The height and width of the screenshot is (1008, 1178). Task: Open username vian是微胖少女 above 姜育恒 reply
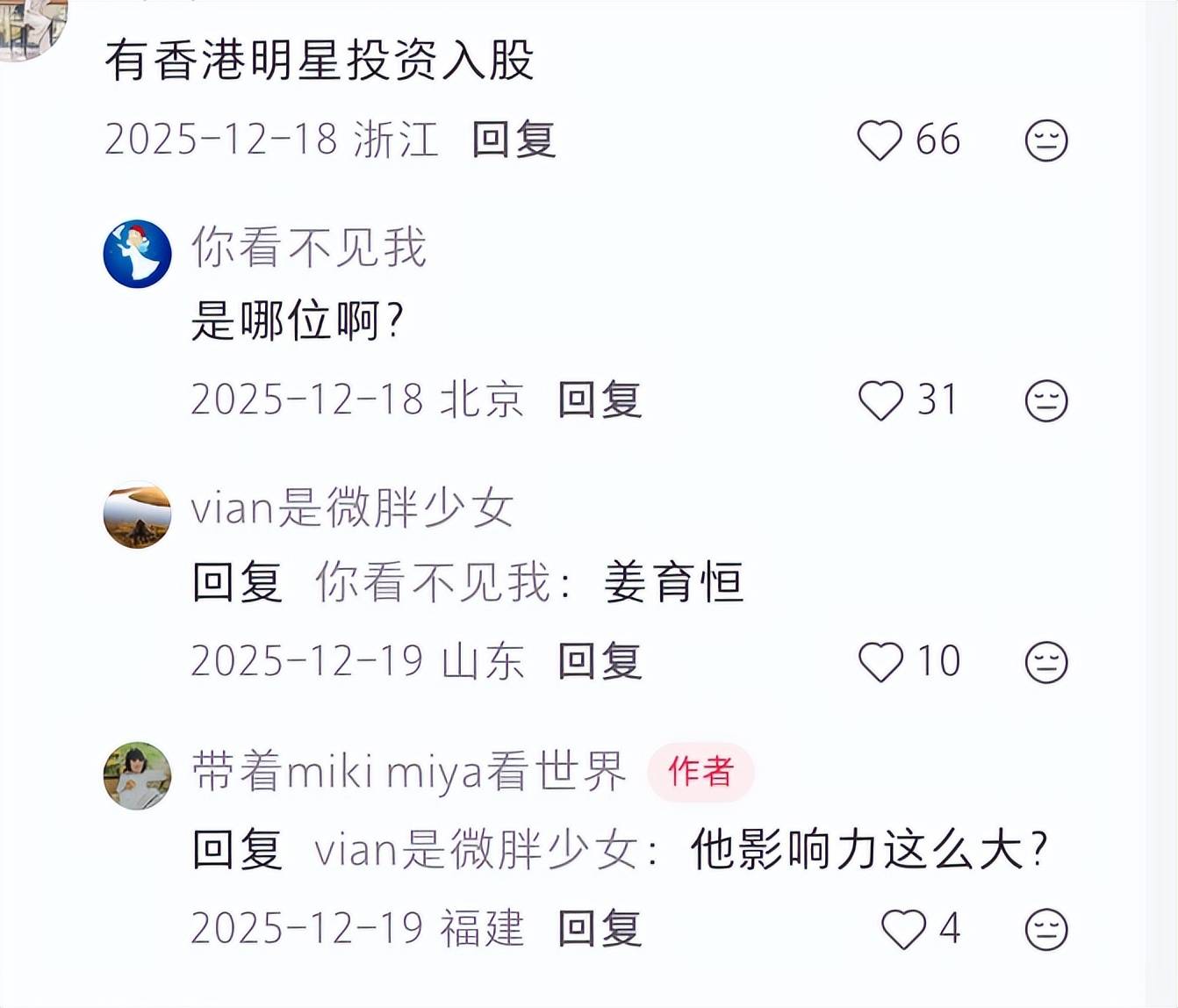351,508
